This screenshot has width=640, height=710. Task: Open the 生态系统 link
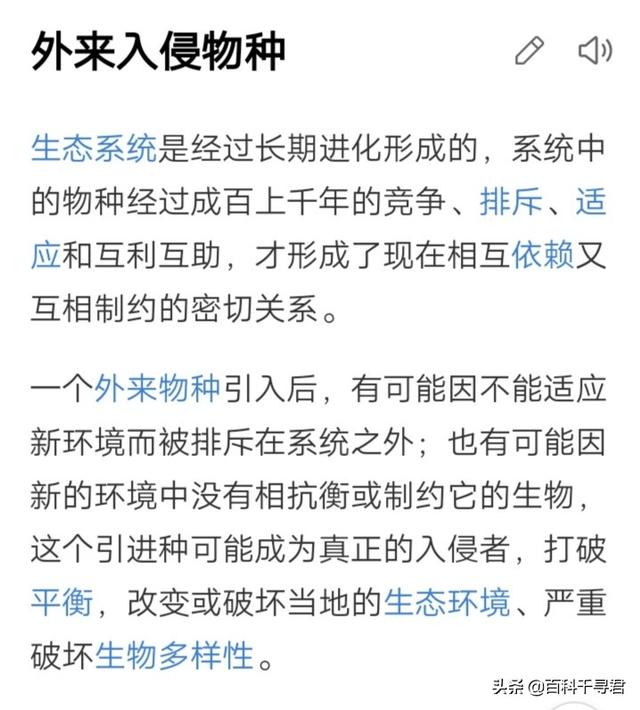[x=94, y=150]
